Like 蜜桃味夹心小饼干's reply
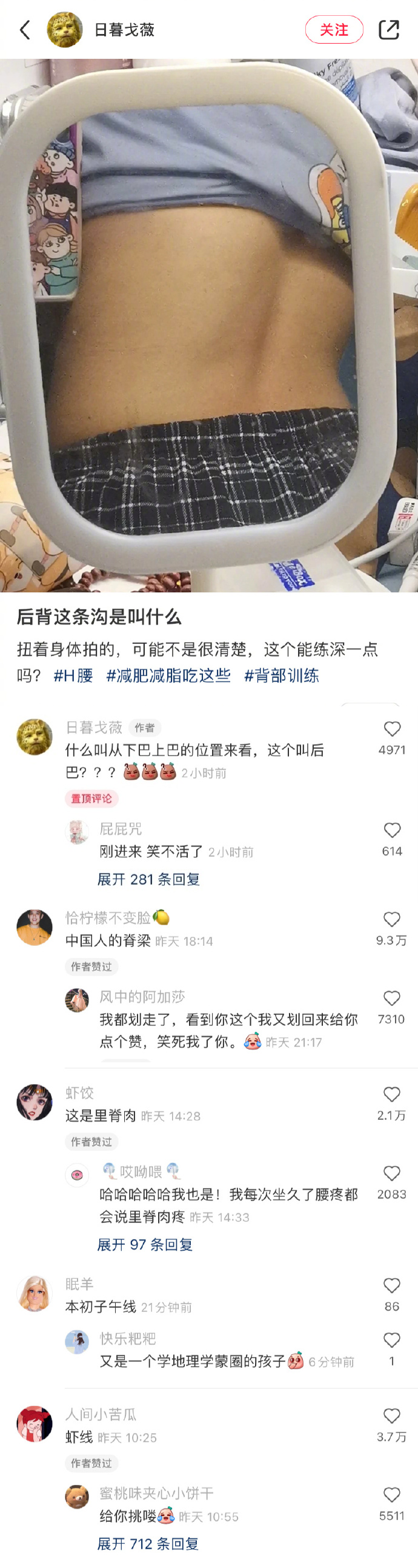This screenshot has height=1568, width=418. (x=391, y=1495)
